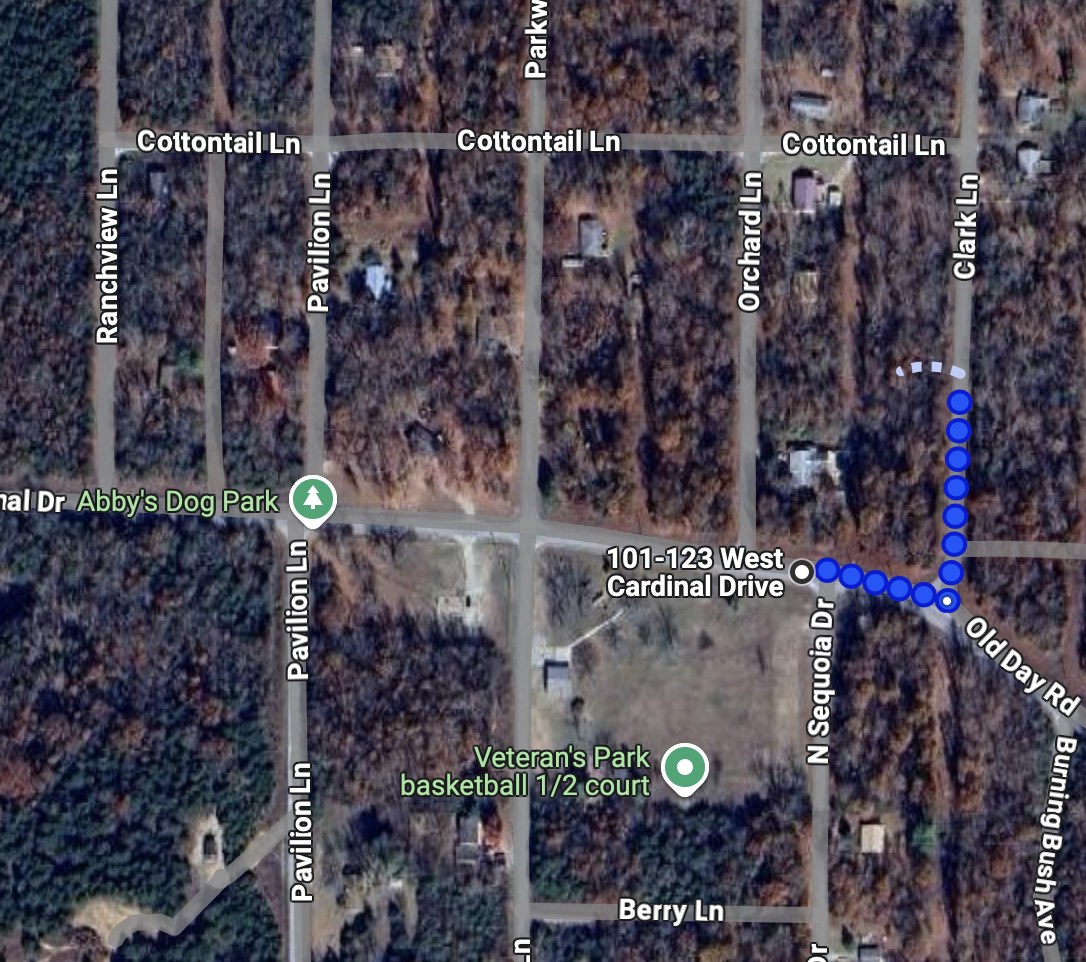Select Veteran's Park basketball 1/2 court pin

point(685,769)
